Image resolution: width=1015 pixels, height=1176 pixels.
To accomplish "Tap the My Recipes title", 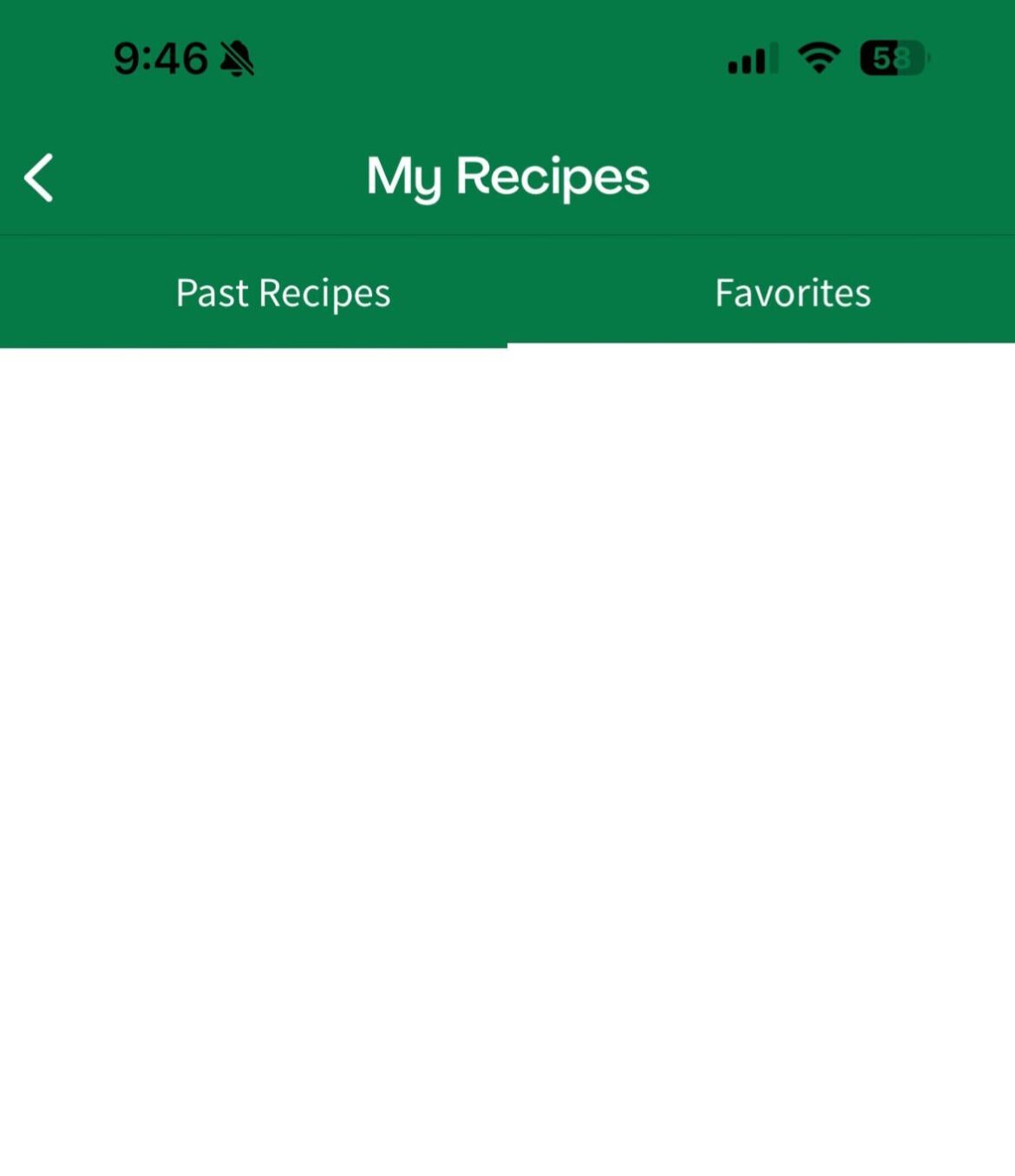I will (x=507, y=176).
